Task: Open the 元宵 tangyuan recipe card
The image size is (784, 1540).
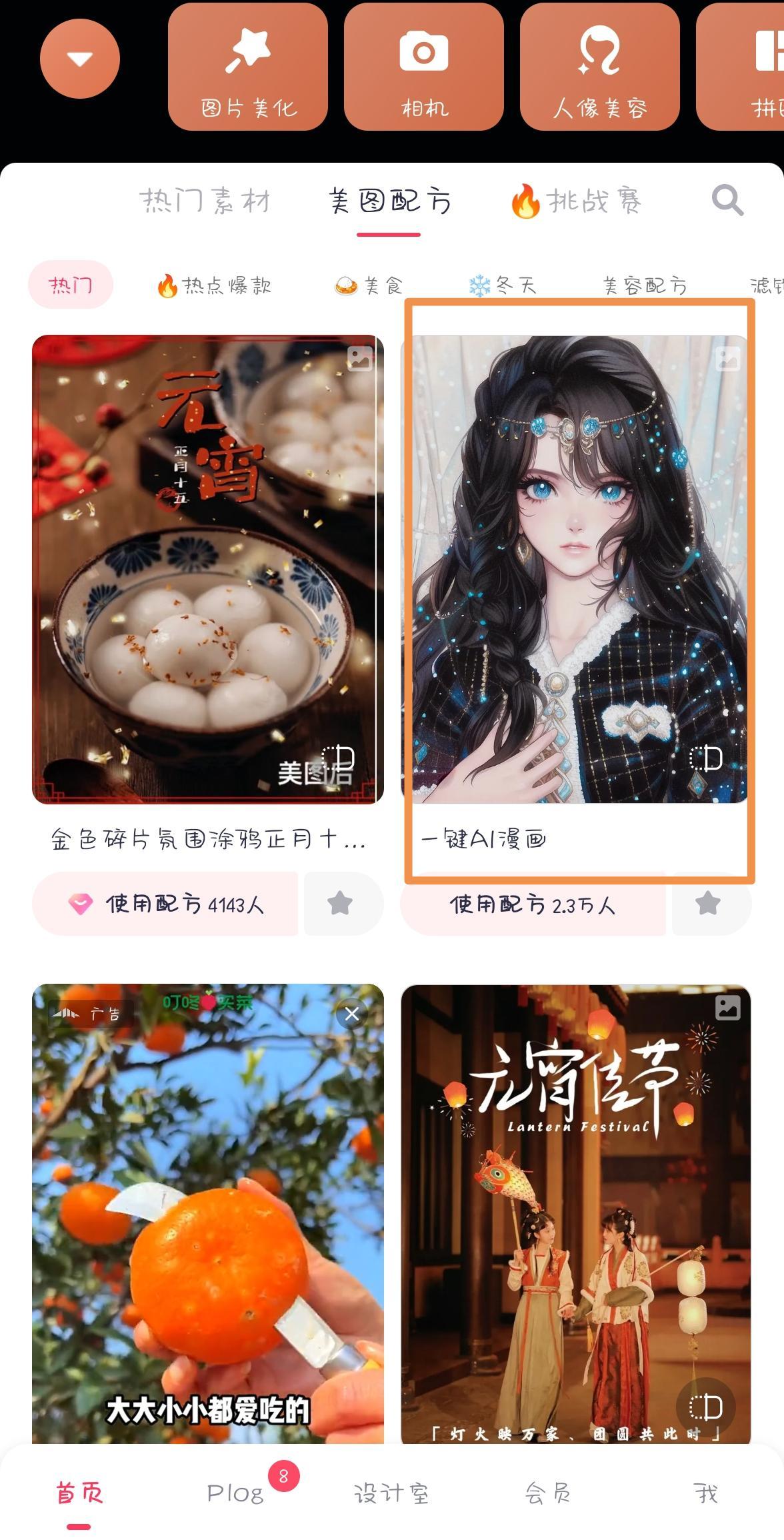Action: [x=208, y=569]
